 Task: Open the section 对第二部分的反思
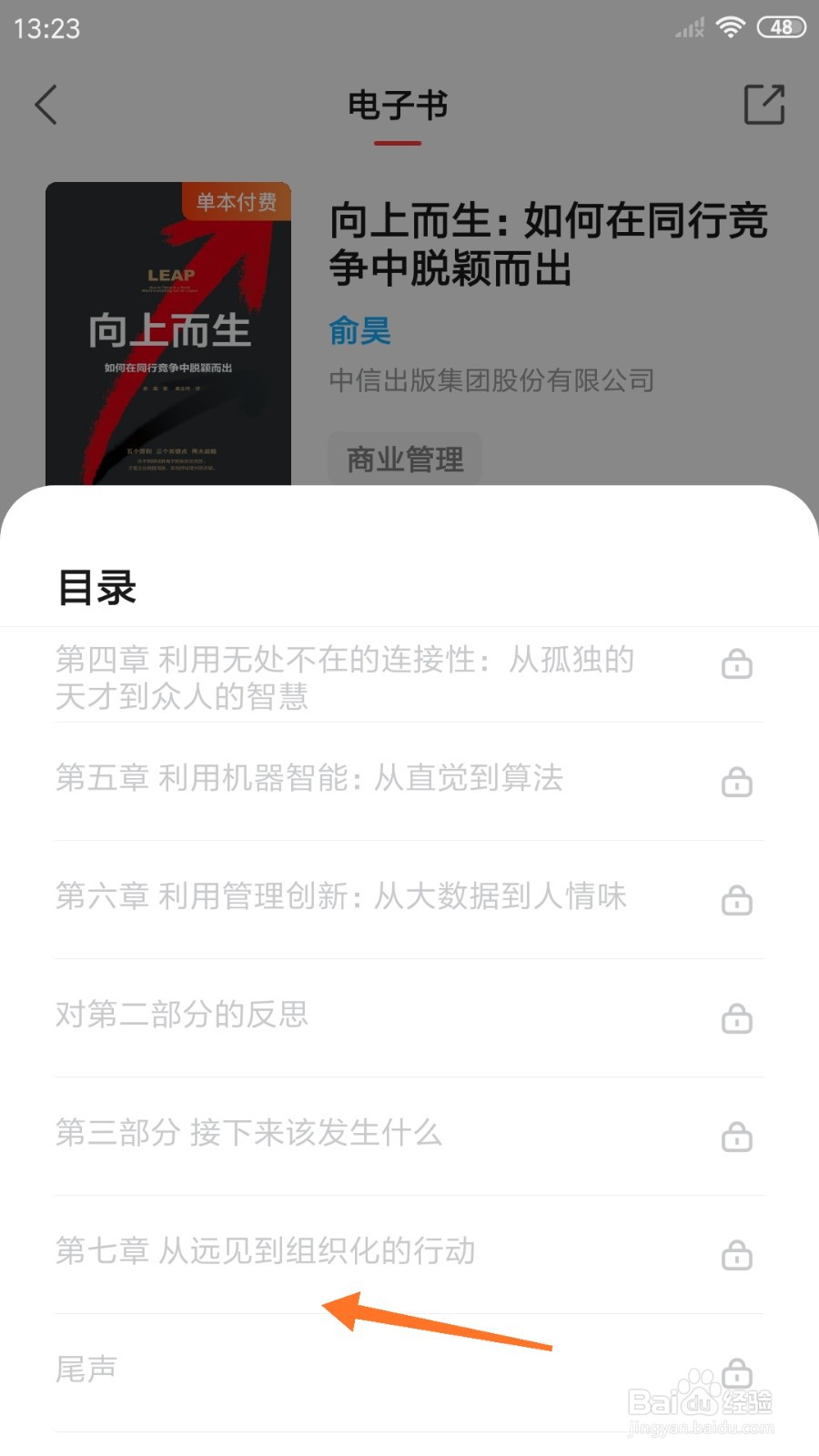click(409, 1017)
